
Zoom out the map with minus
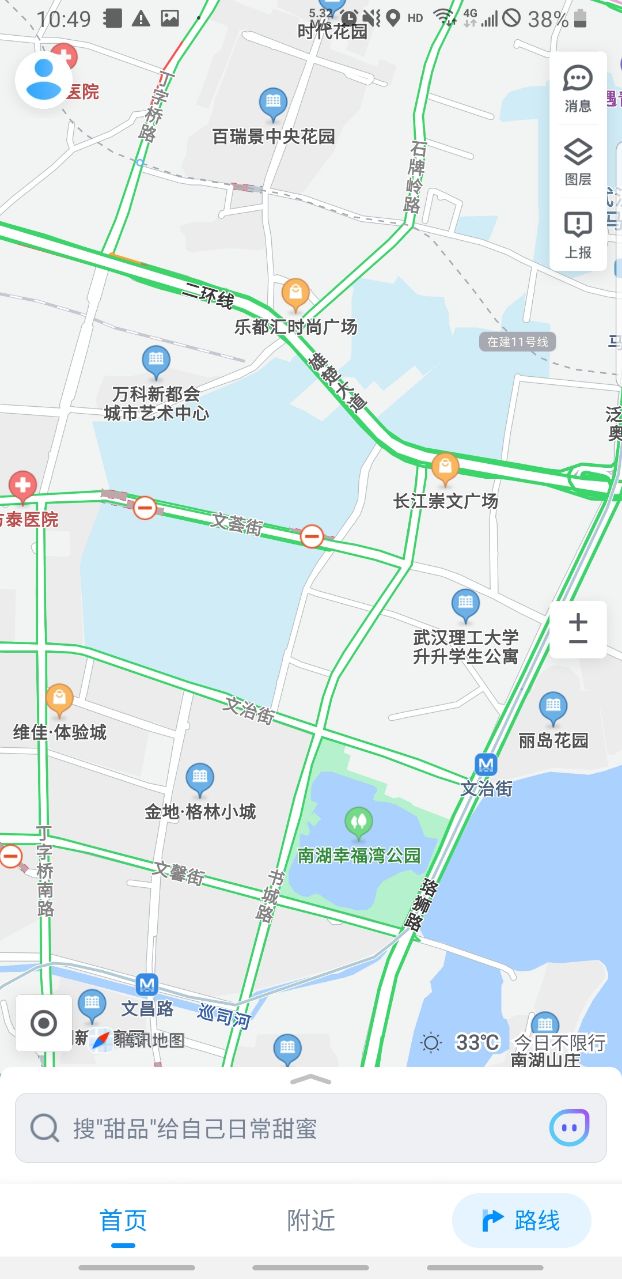578,642
